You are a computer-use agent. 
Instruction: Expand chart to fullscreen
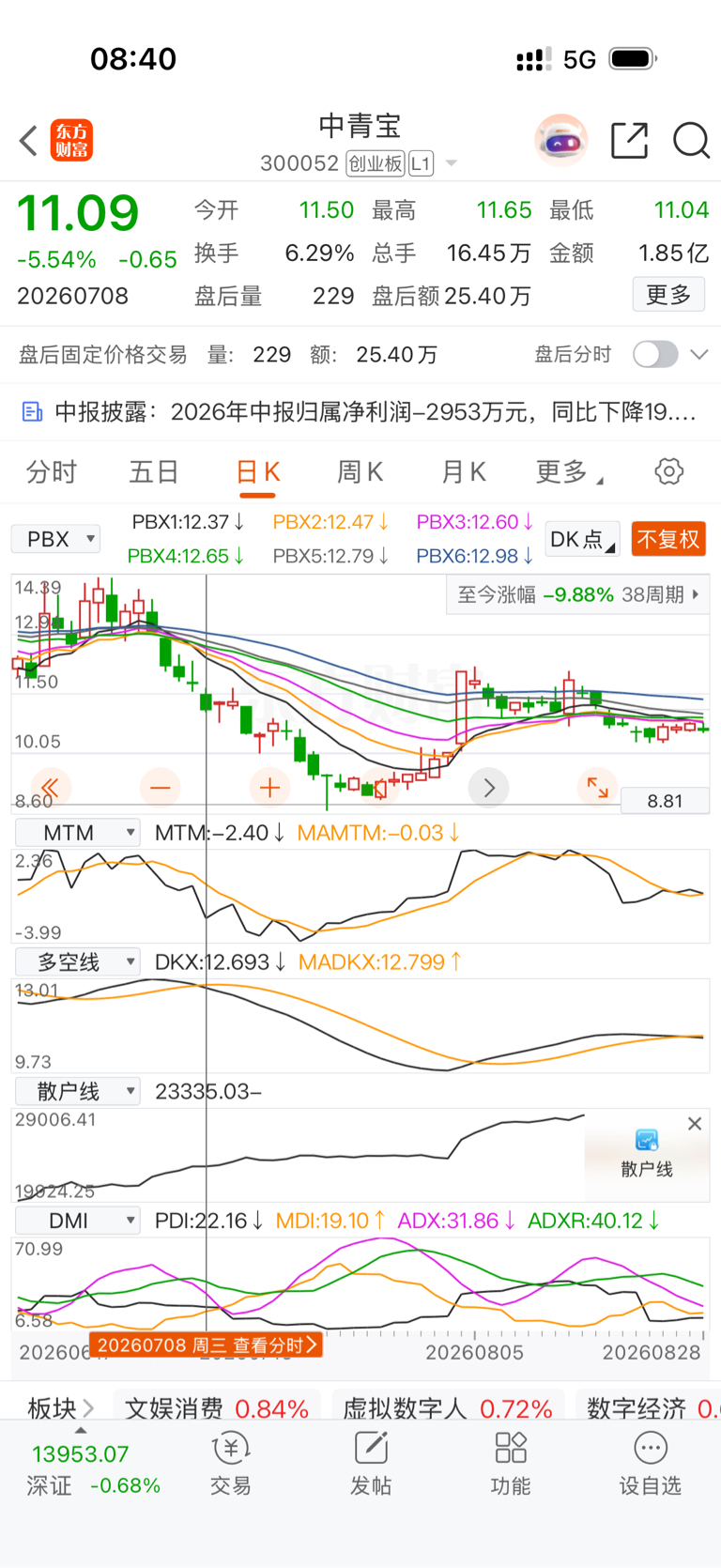[597, 787]
